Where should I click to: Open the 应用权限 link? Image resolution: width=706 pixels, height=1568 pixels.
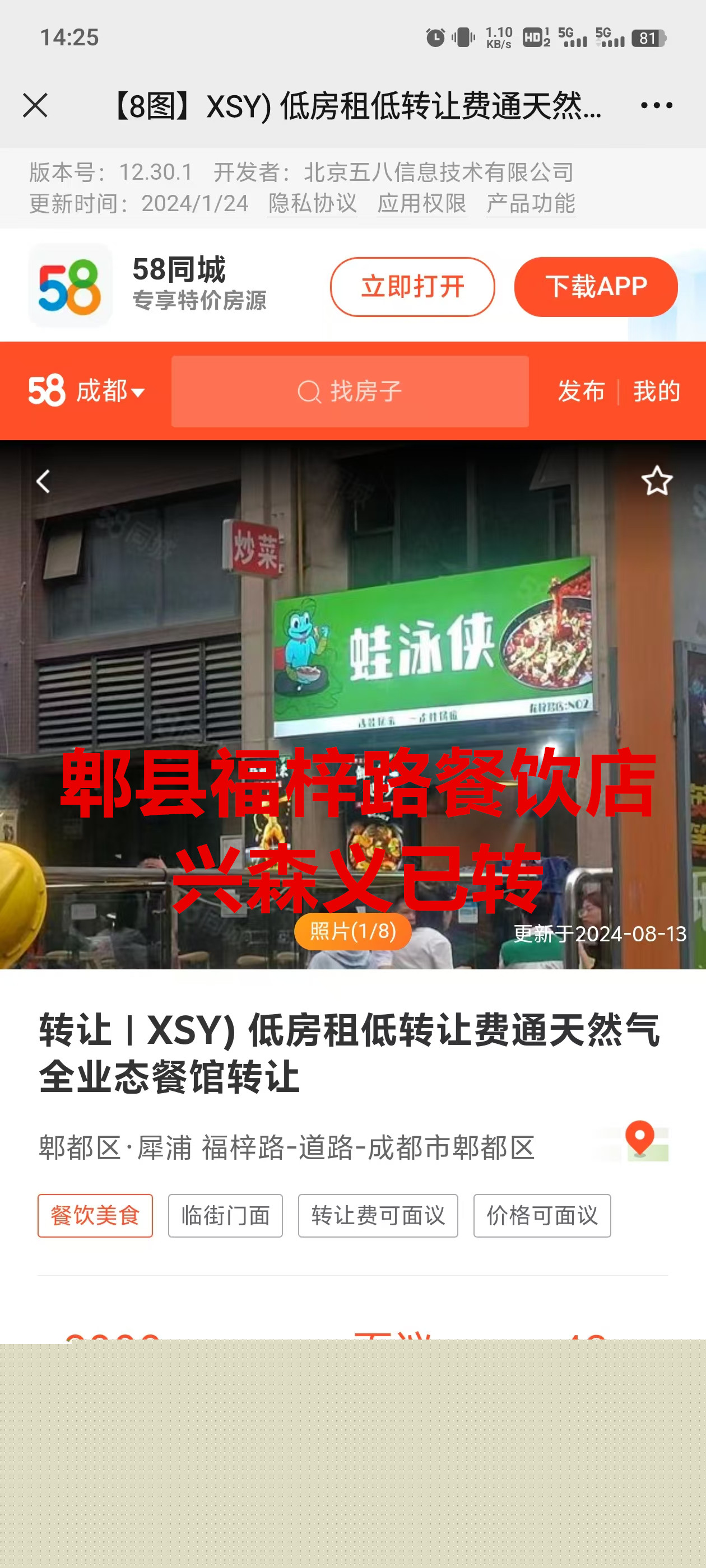click(x=421, y=203)
